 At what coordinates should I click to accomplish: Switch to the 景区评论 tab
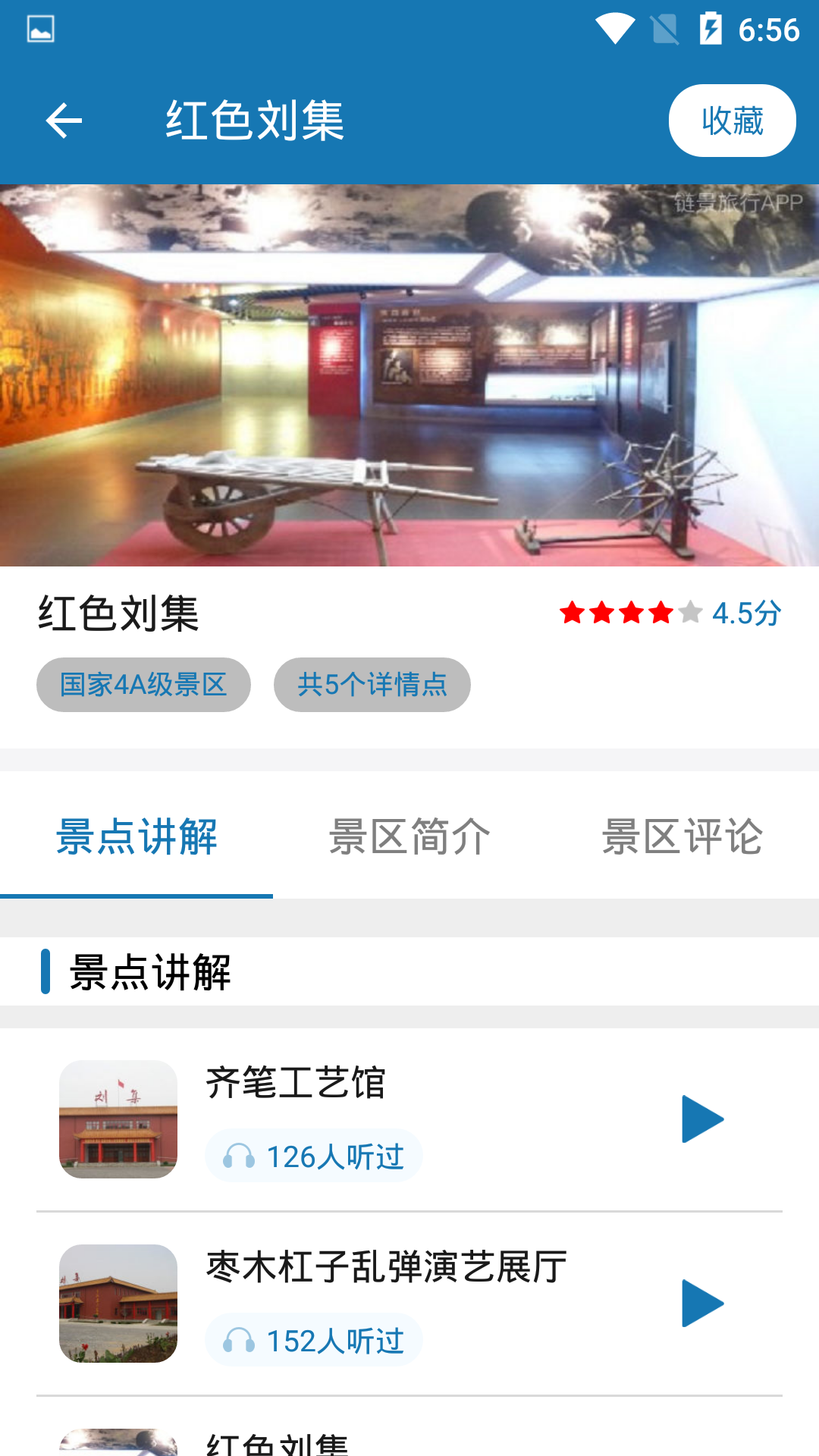point(682,837)
